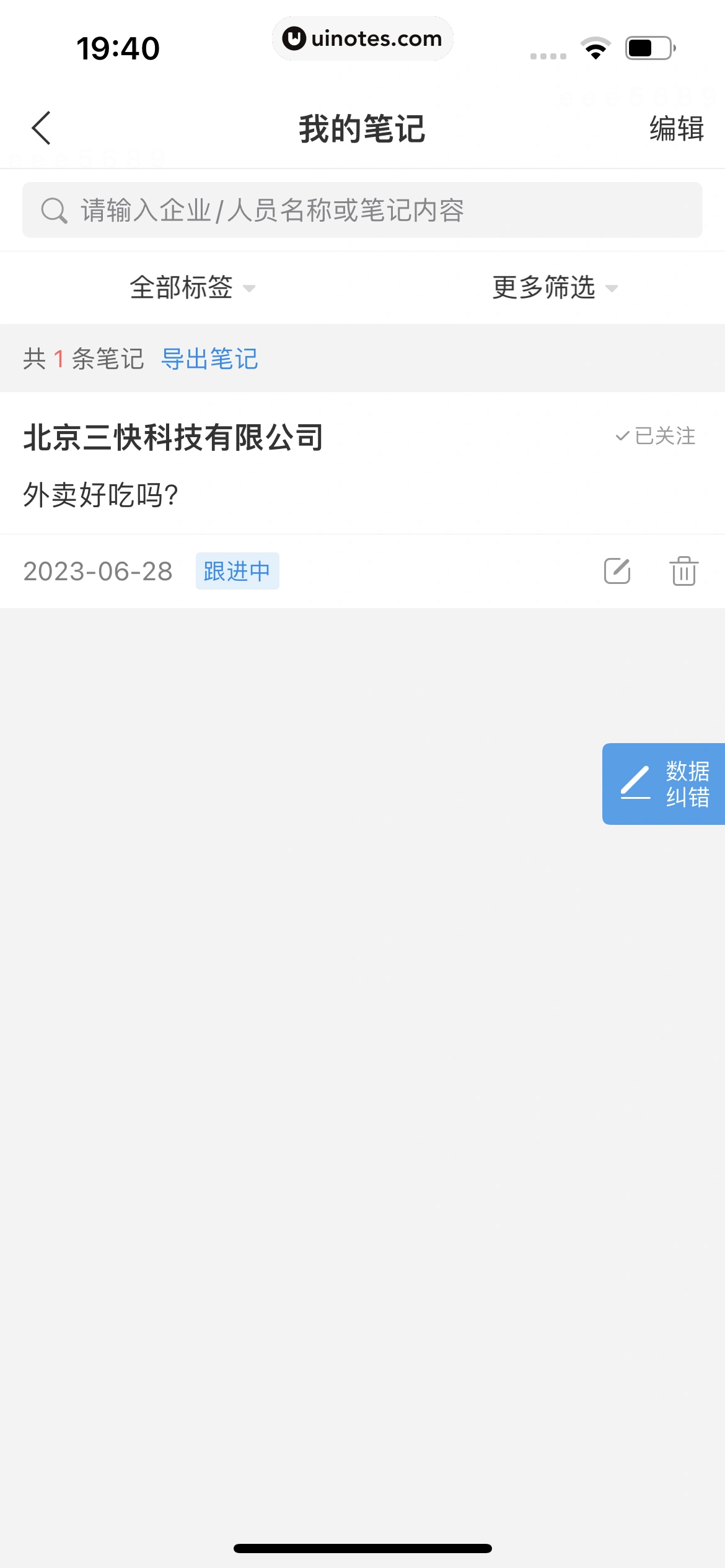725x1568 pixels.
Task: Expand the 更多筛选 filter options
Action: point(542,287)
